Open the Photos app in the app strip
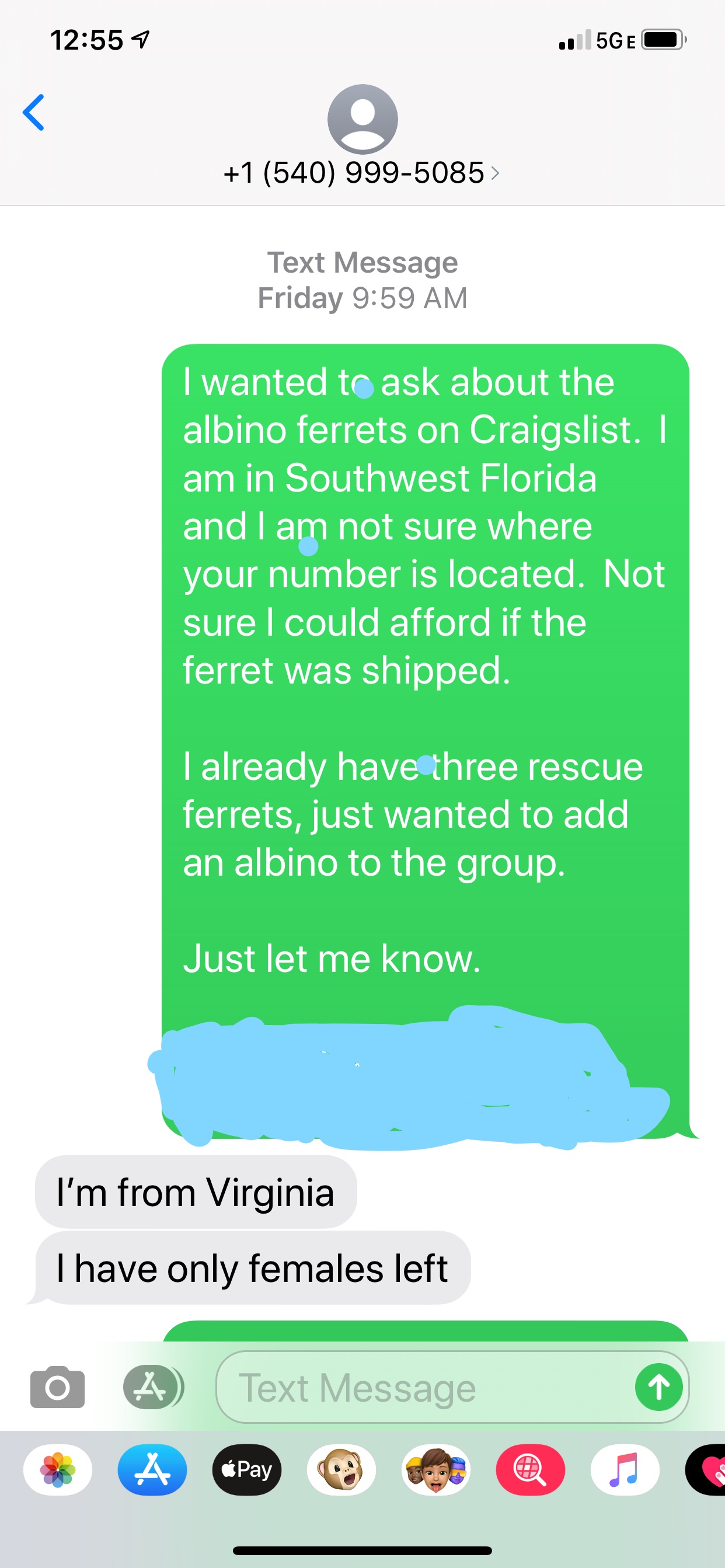Screen dimensions: 725x1568 click(58, 1469)
